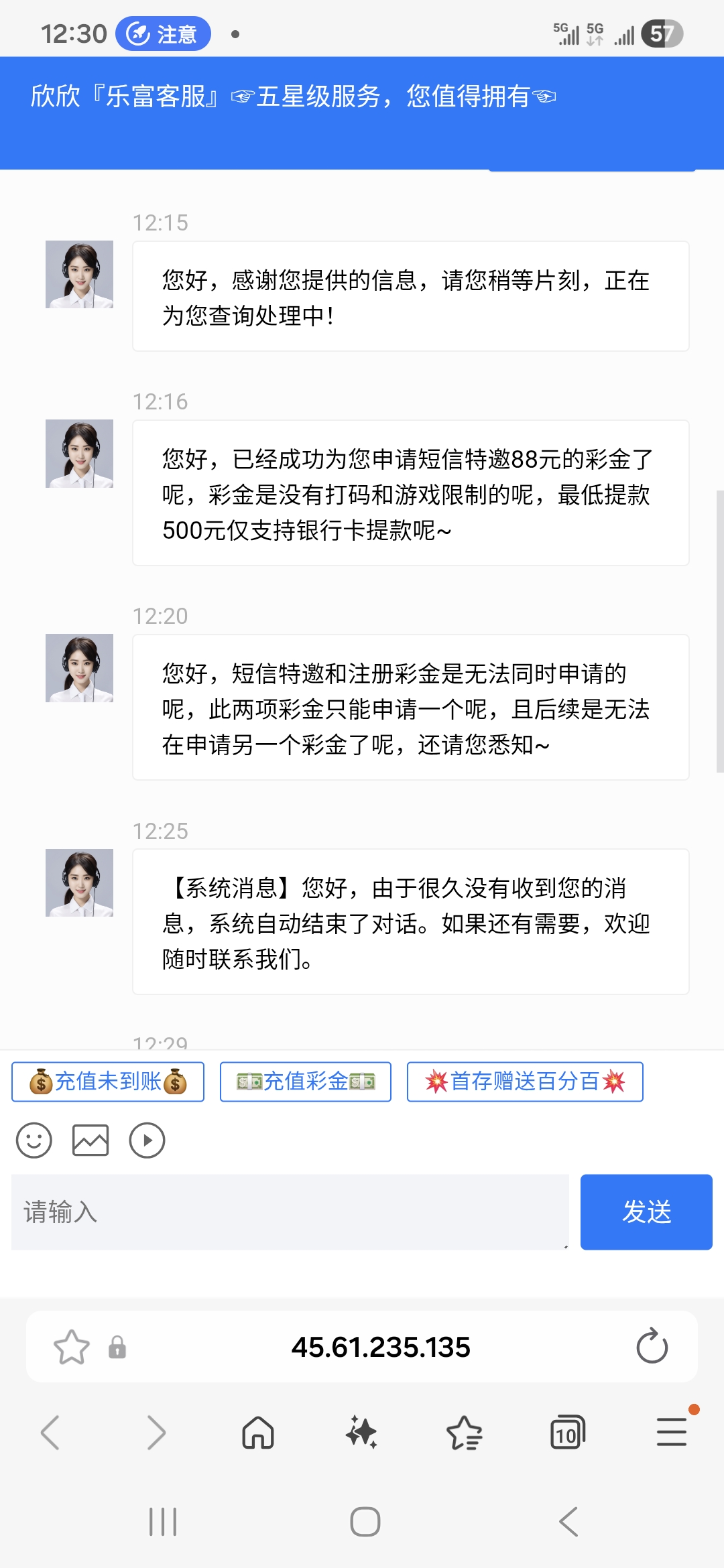The width and height of the screenshot is (724, 1568).
Task: Attach a video to the chat
Action: 147,1140
